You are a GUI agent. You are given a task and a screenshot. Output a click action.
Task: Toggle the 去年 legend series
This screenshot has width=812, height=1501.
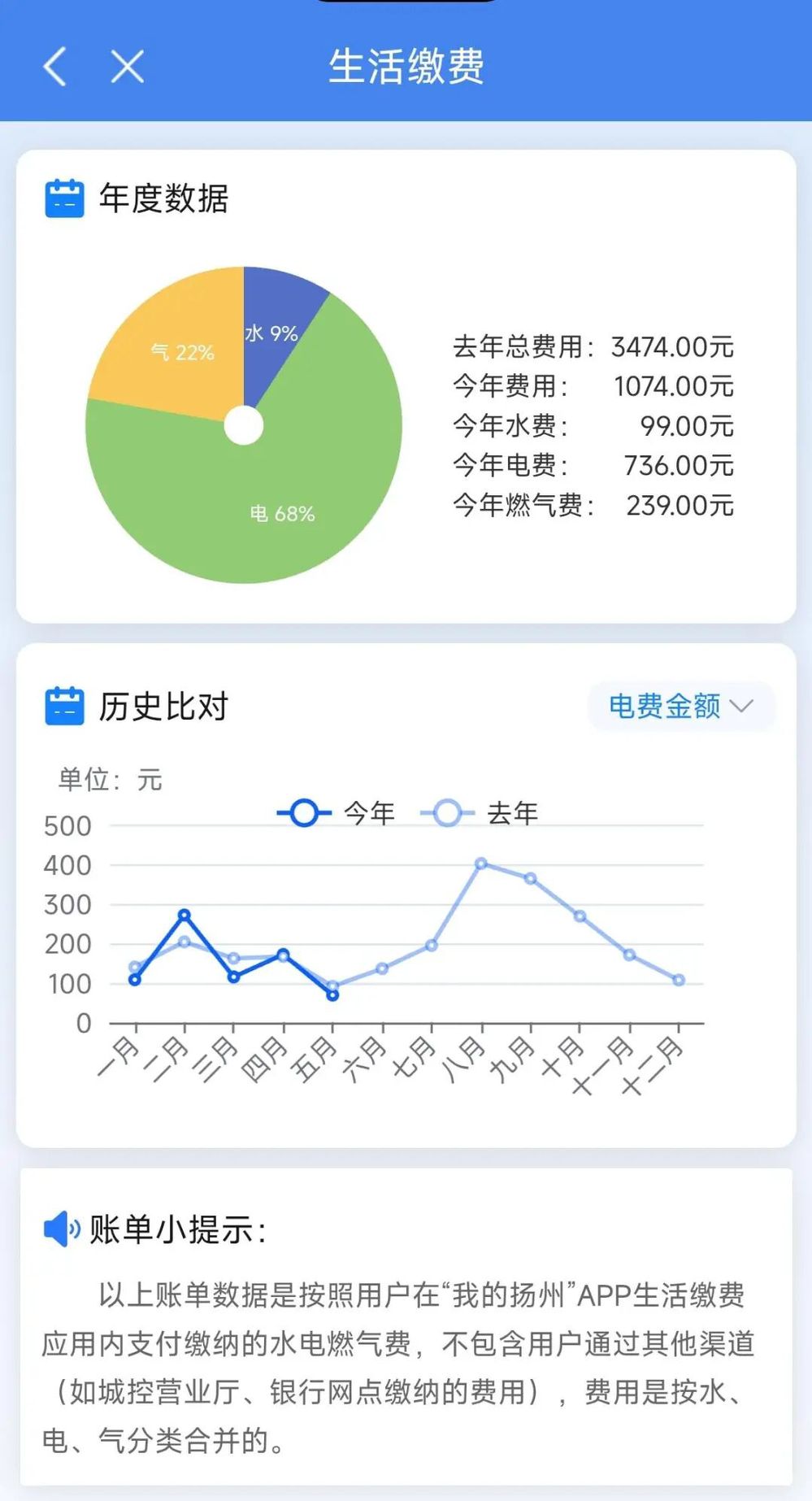(480, 812)
